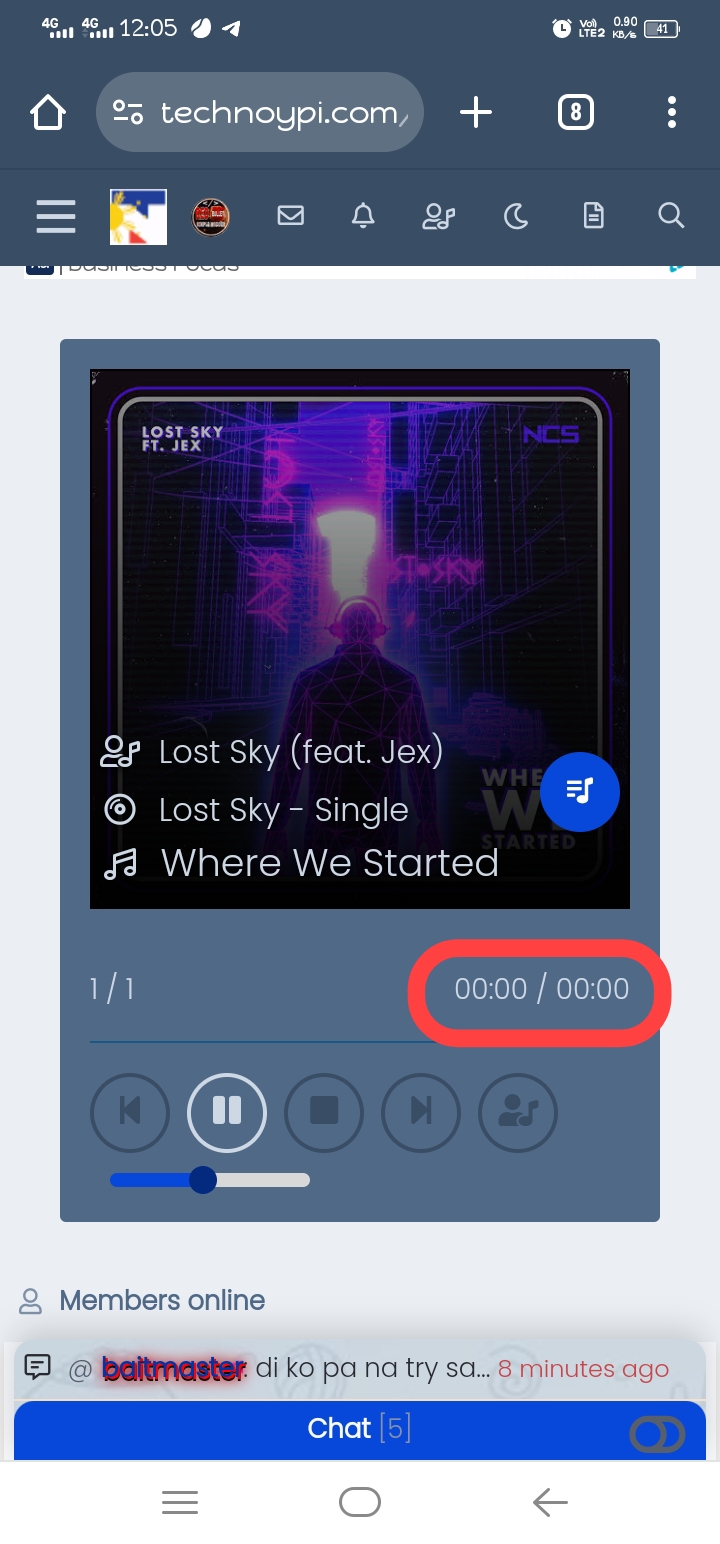View the open tabs switcher
Screen dimensions: 720x1544
[575, 112]
